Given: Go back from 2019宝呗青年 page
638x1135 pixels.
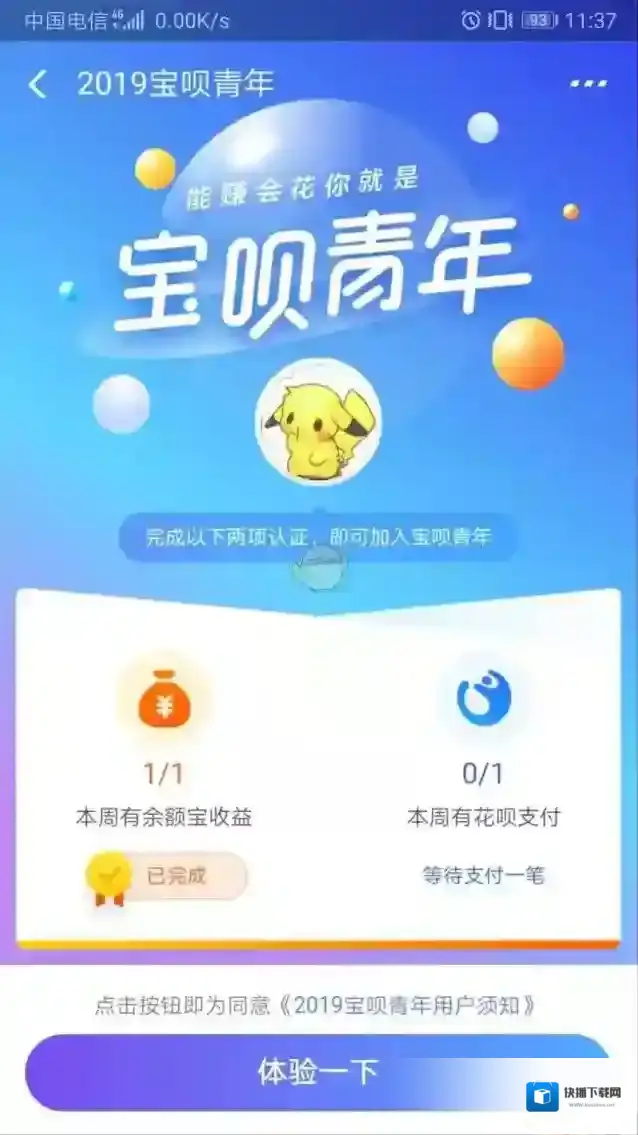Looking at the screenshot, I should click(38, 84).
